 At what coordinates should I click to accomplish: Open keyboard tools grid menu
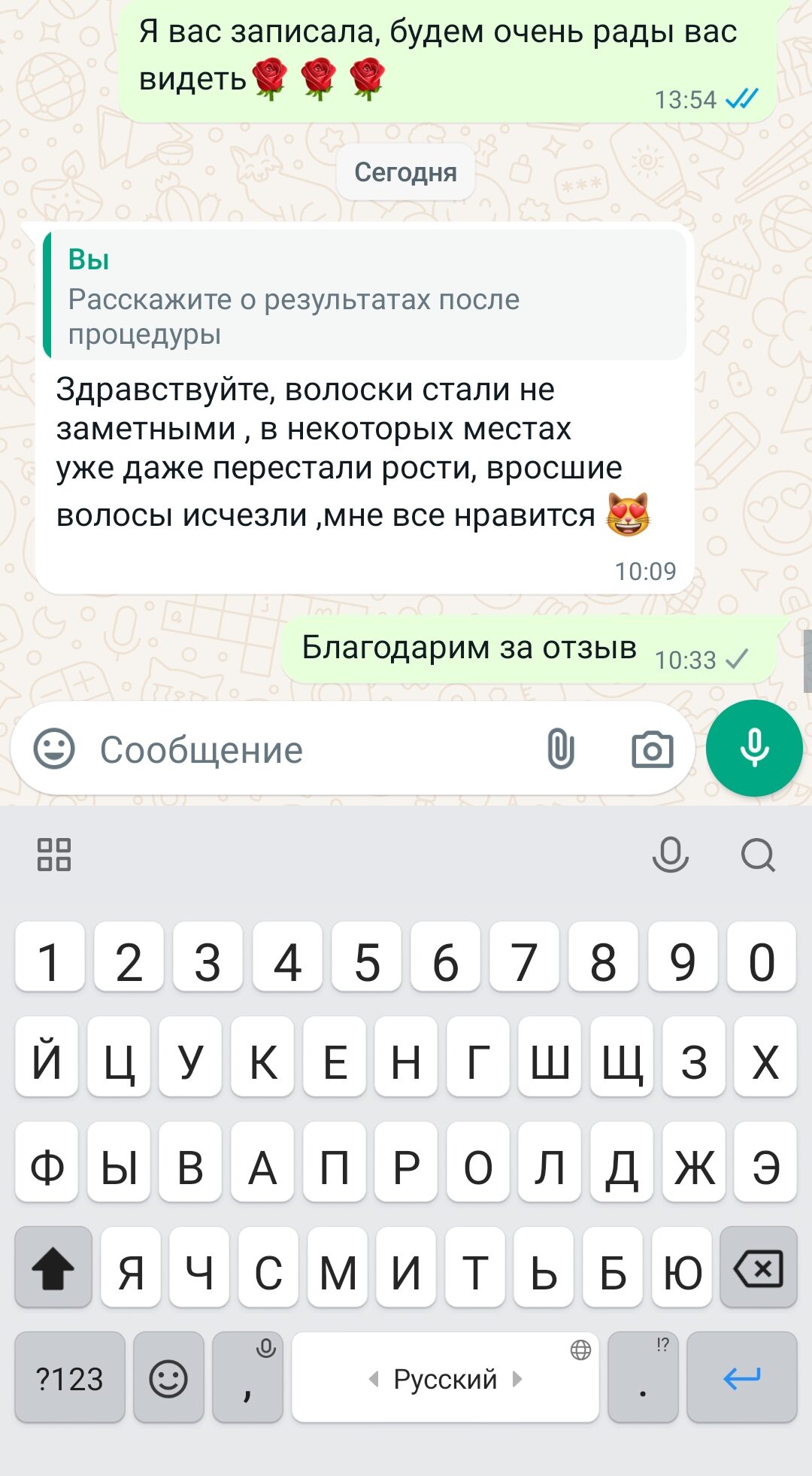(x=54, y=855)
